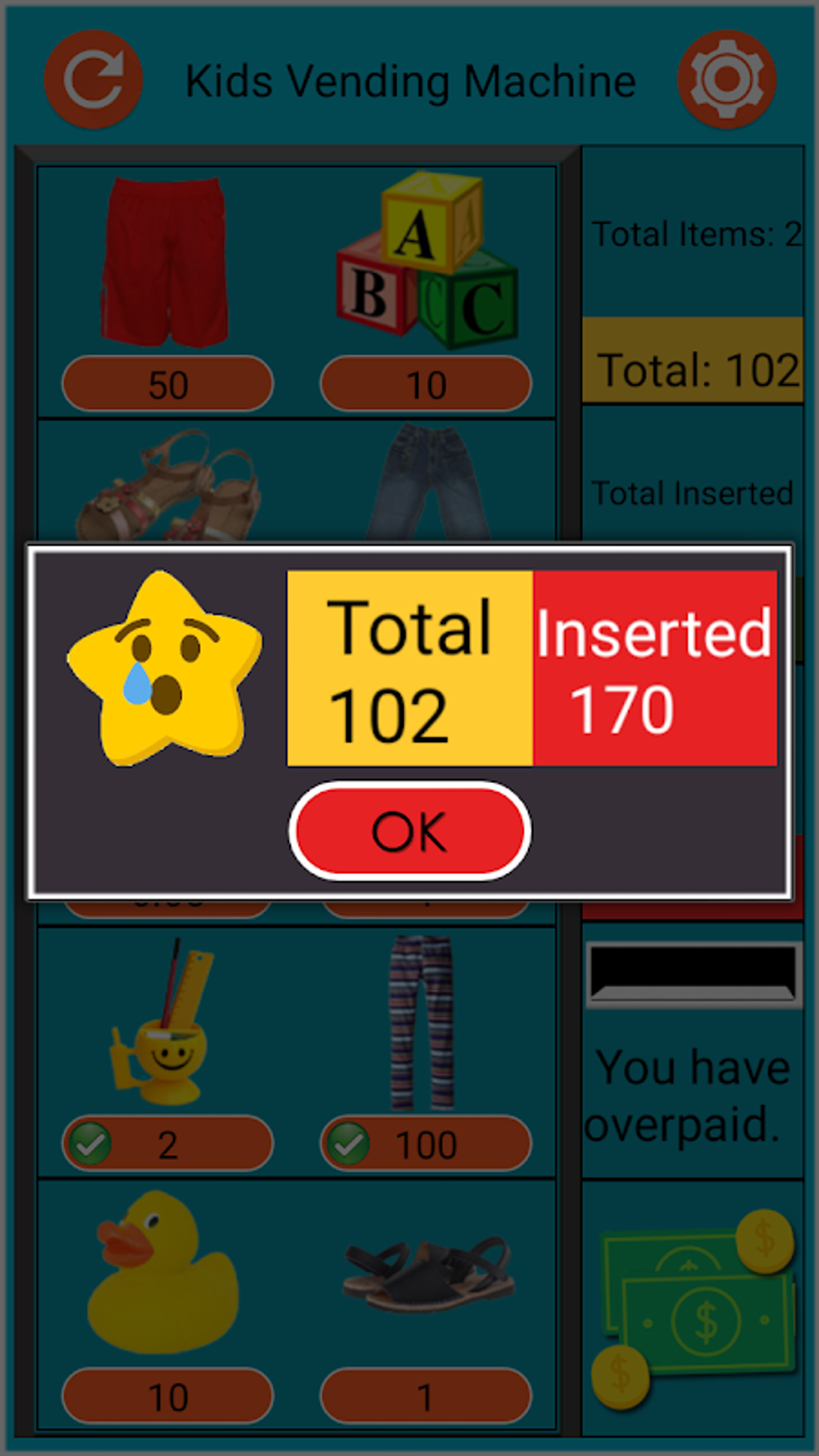Select the rubber duck priced 10
819x1456 pixels.
click(165, 1277)
